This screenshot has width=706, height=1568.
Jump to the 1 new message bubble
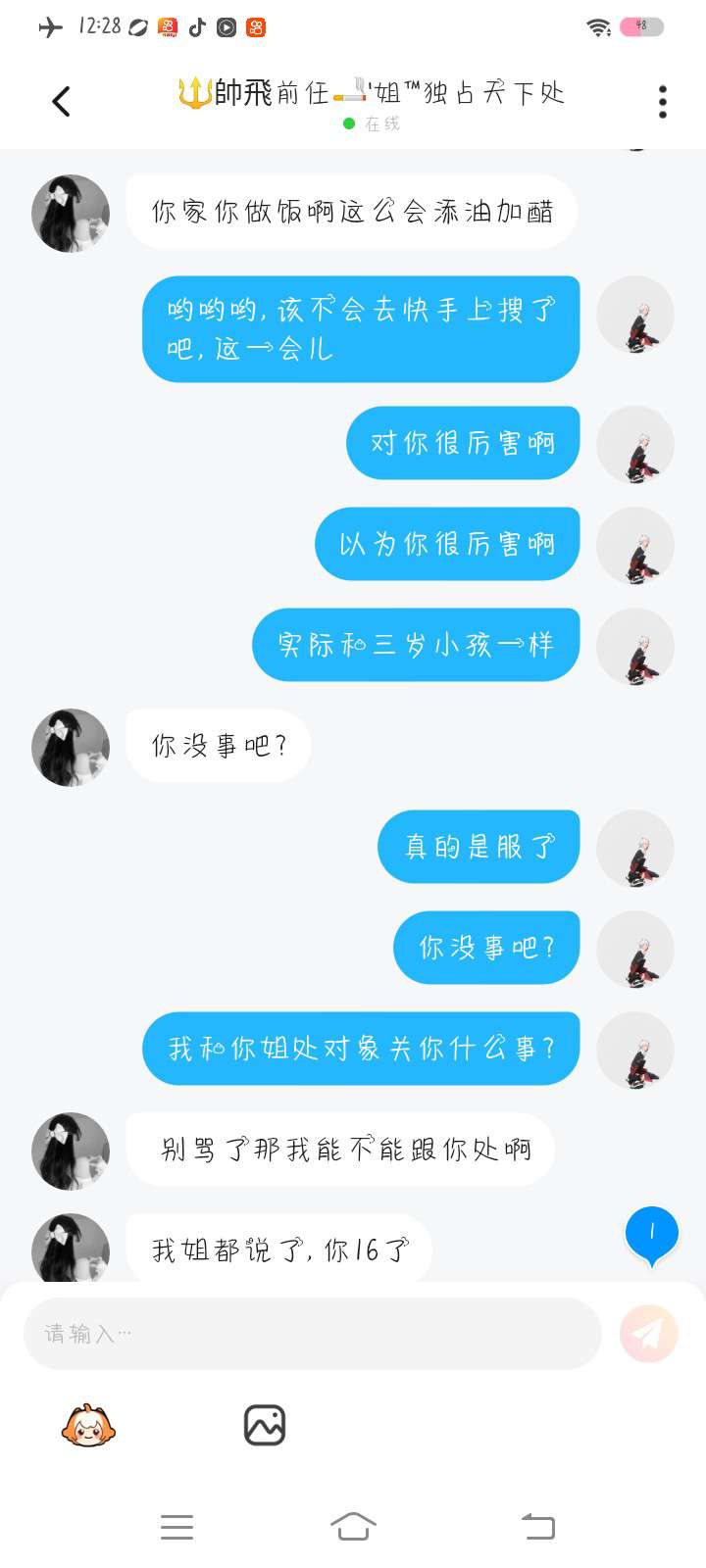coord(652,1234)
